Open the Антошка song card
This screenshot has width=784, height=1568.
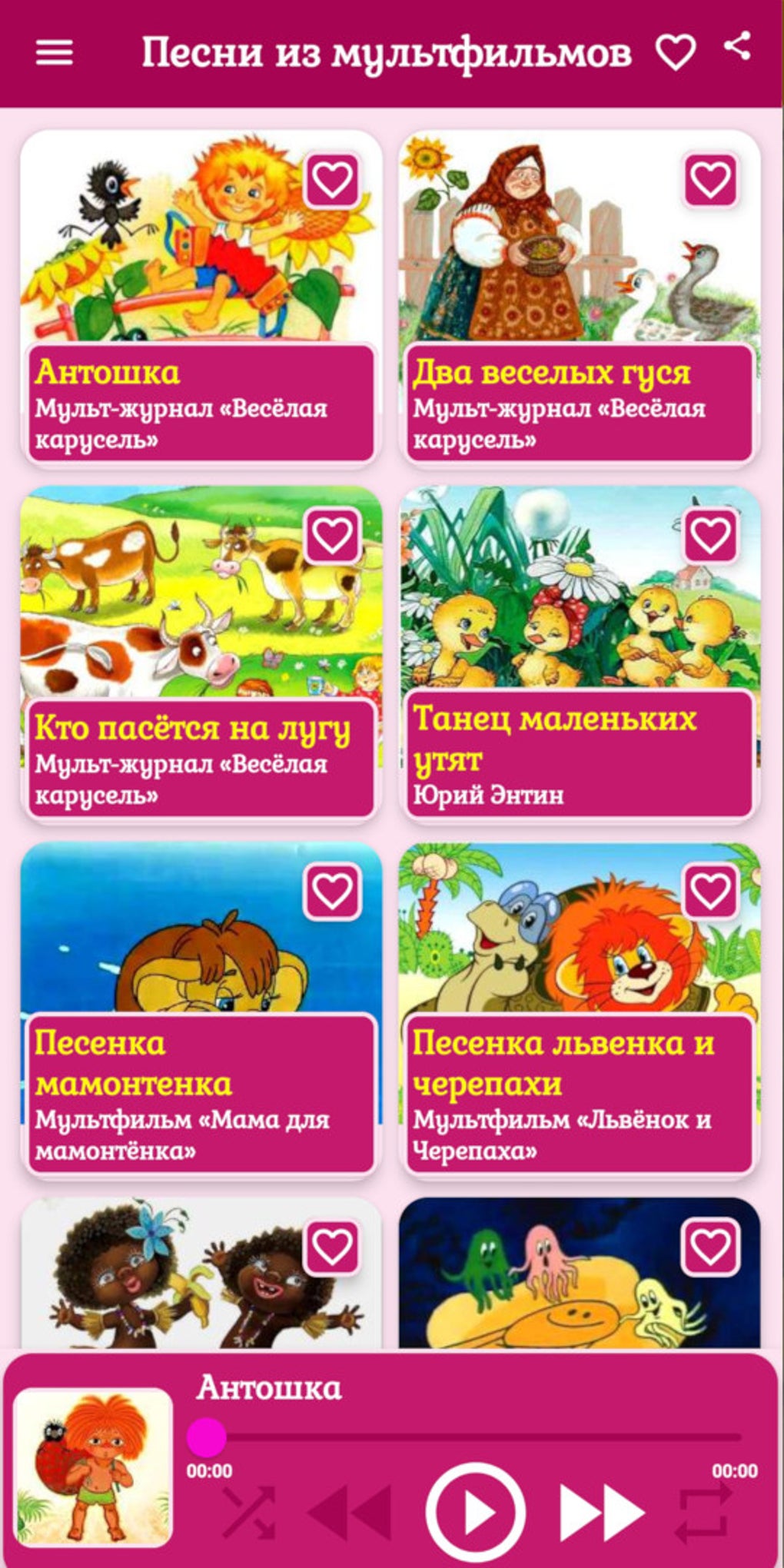(201, 298)
